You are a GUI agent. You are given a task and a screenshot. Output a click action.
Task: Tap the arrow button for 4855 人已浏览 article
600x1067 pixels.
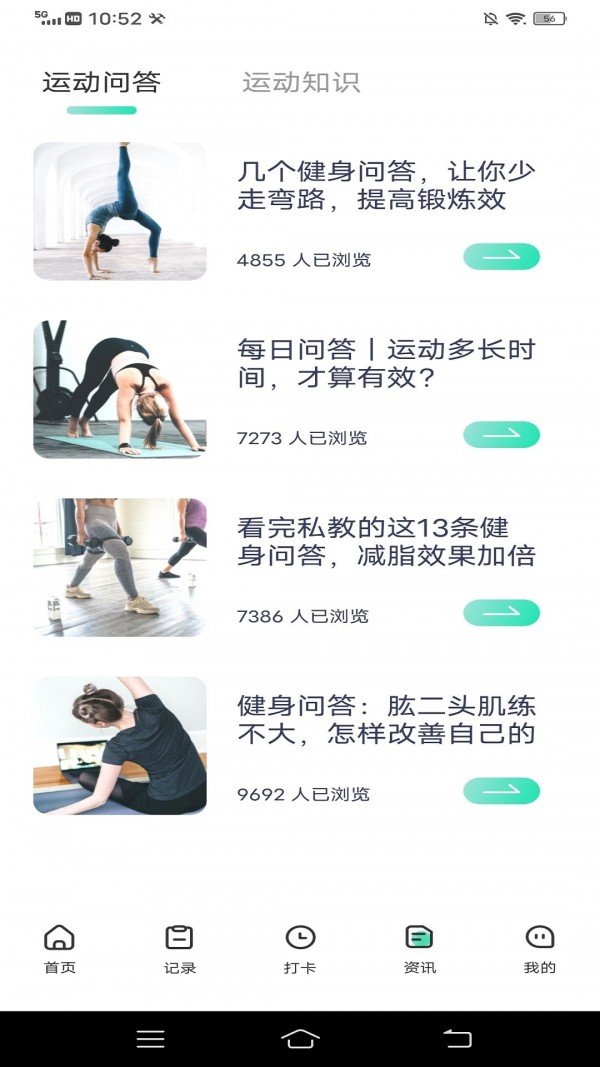click(x=501, y=257)
